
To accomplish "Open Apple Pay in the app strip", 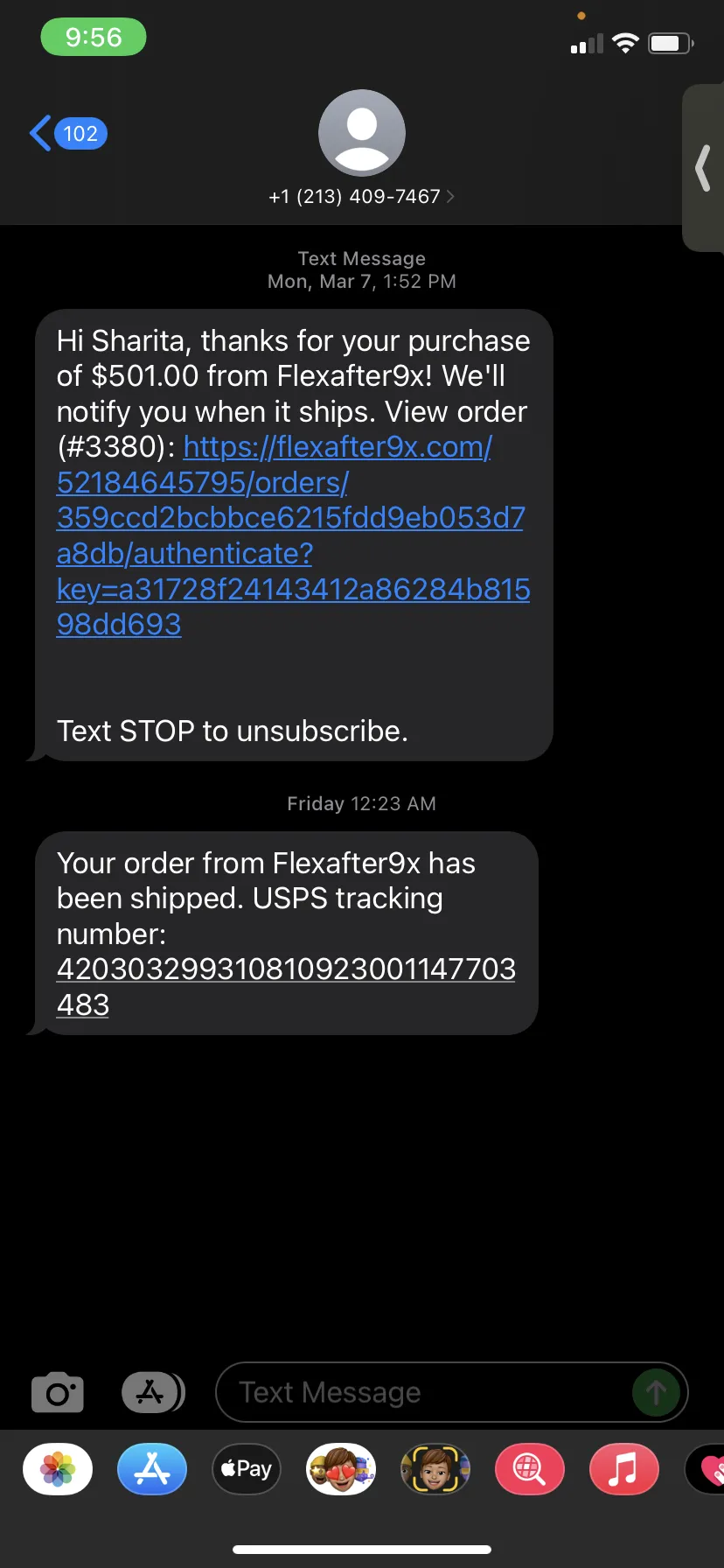I will point(247,1469).
